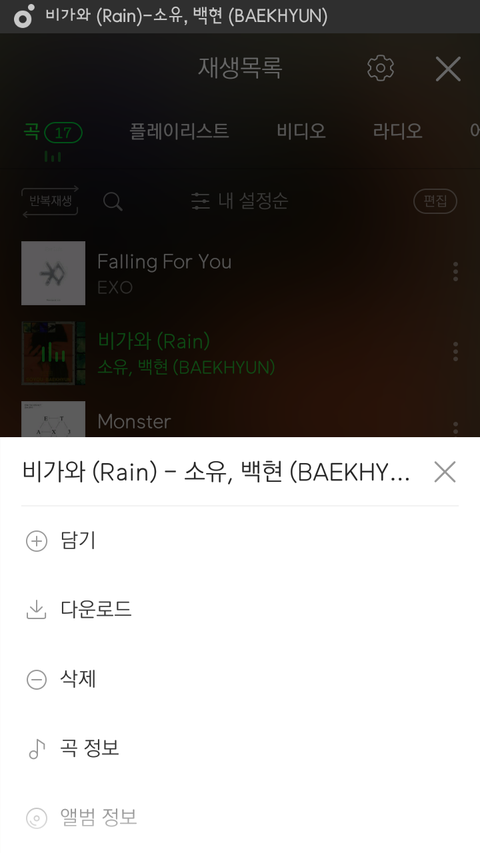Tap 담기 to add the song
480x853 pixels.
[x=240, y=541]
